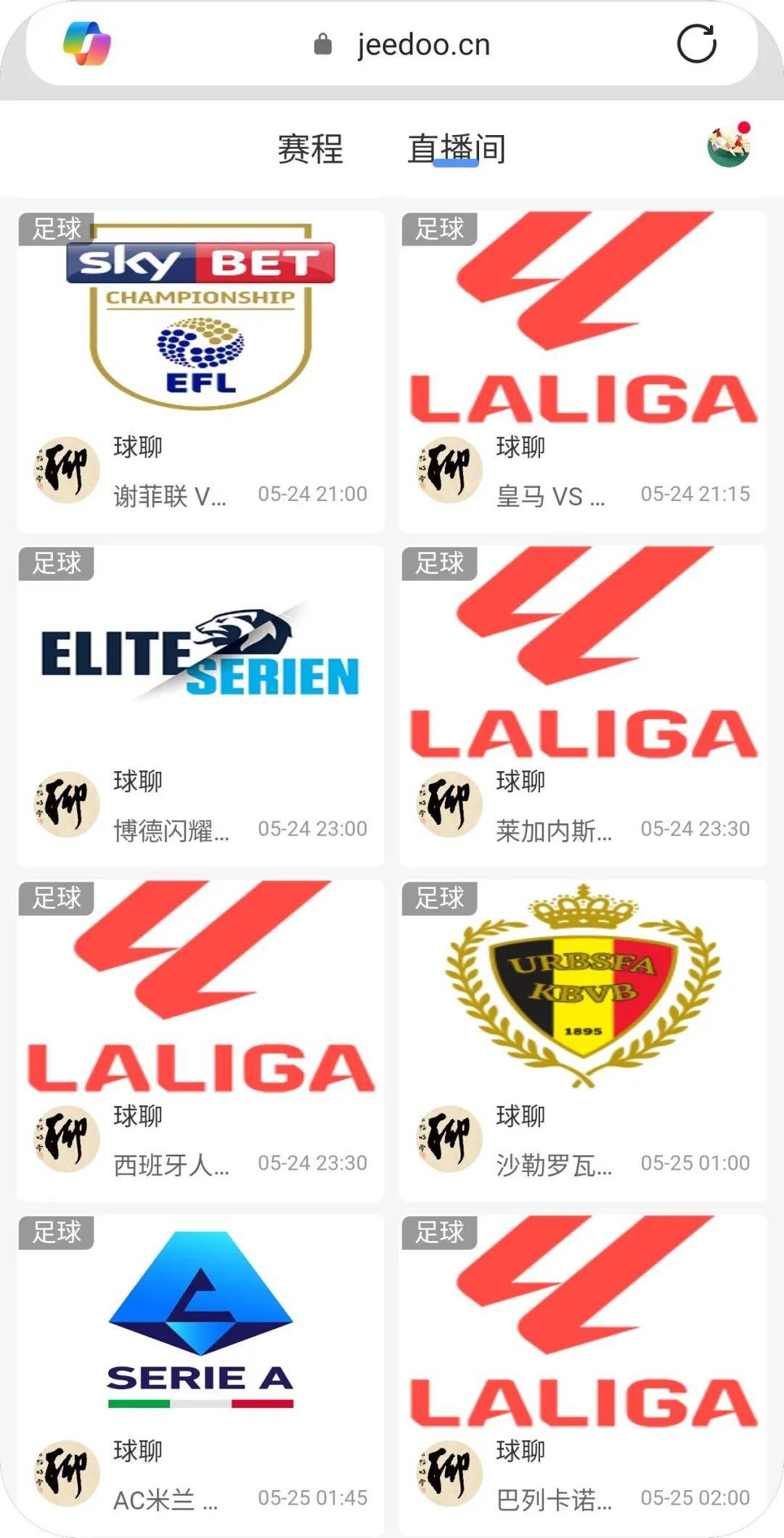The image size is (784, 1538).
Task: Open the 巴列卡诺 LaLiga stream card
Action: 583,1372
